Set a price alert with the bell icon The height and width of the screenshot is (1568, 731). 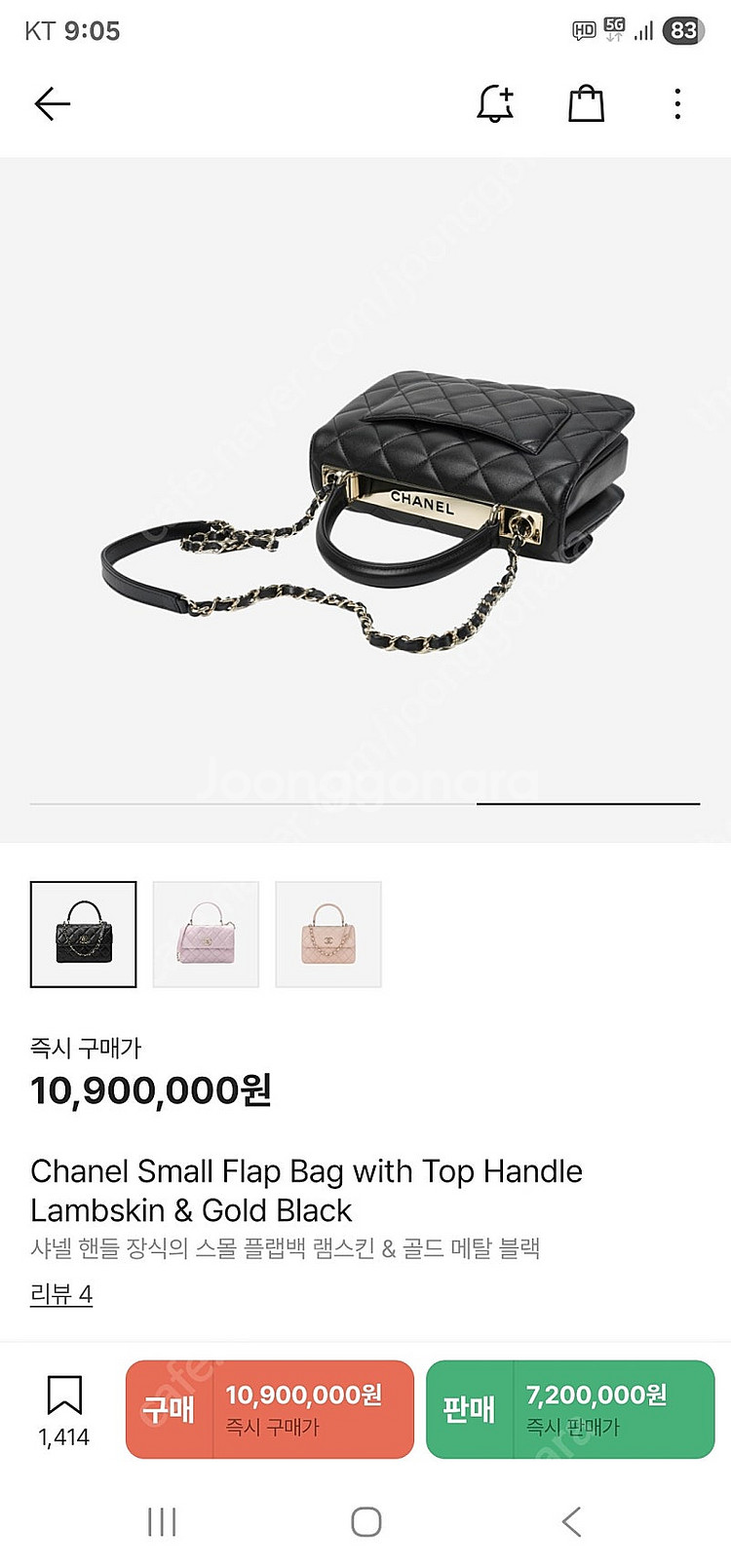(495, 103)
